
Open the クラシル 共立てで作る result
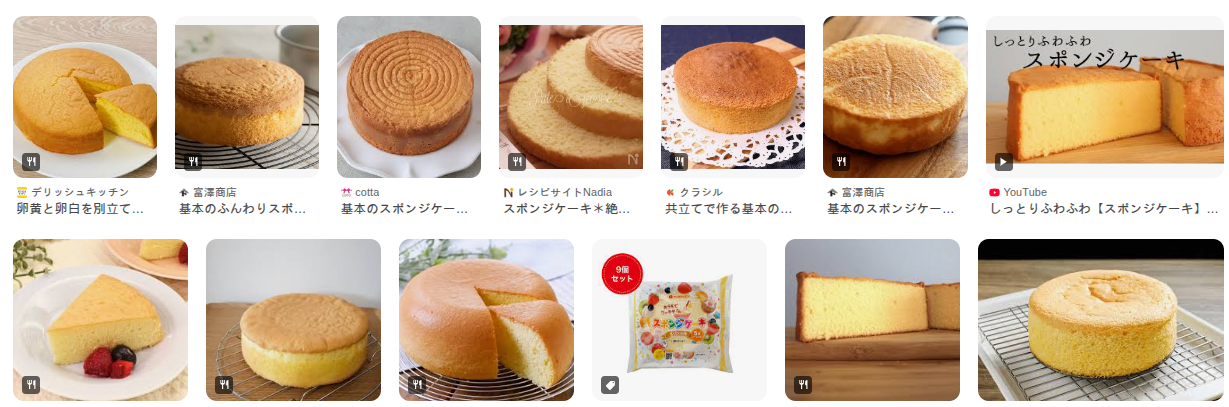(x=733, y=97)
